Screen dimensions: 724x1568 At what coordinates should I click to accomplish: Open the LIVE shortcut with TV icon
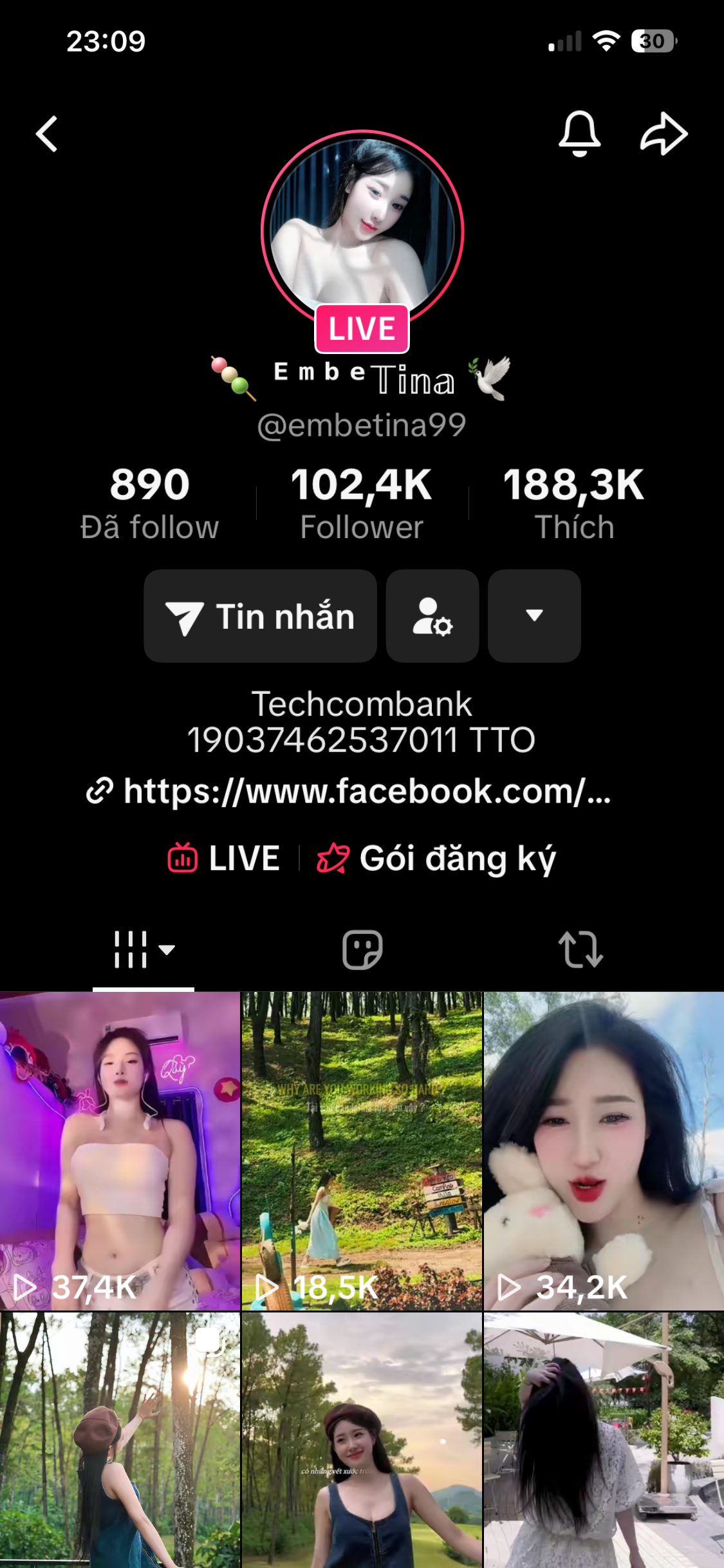pyautogui.click(x=224, y=858)
